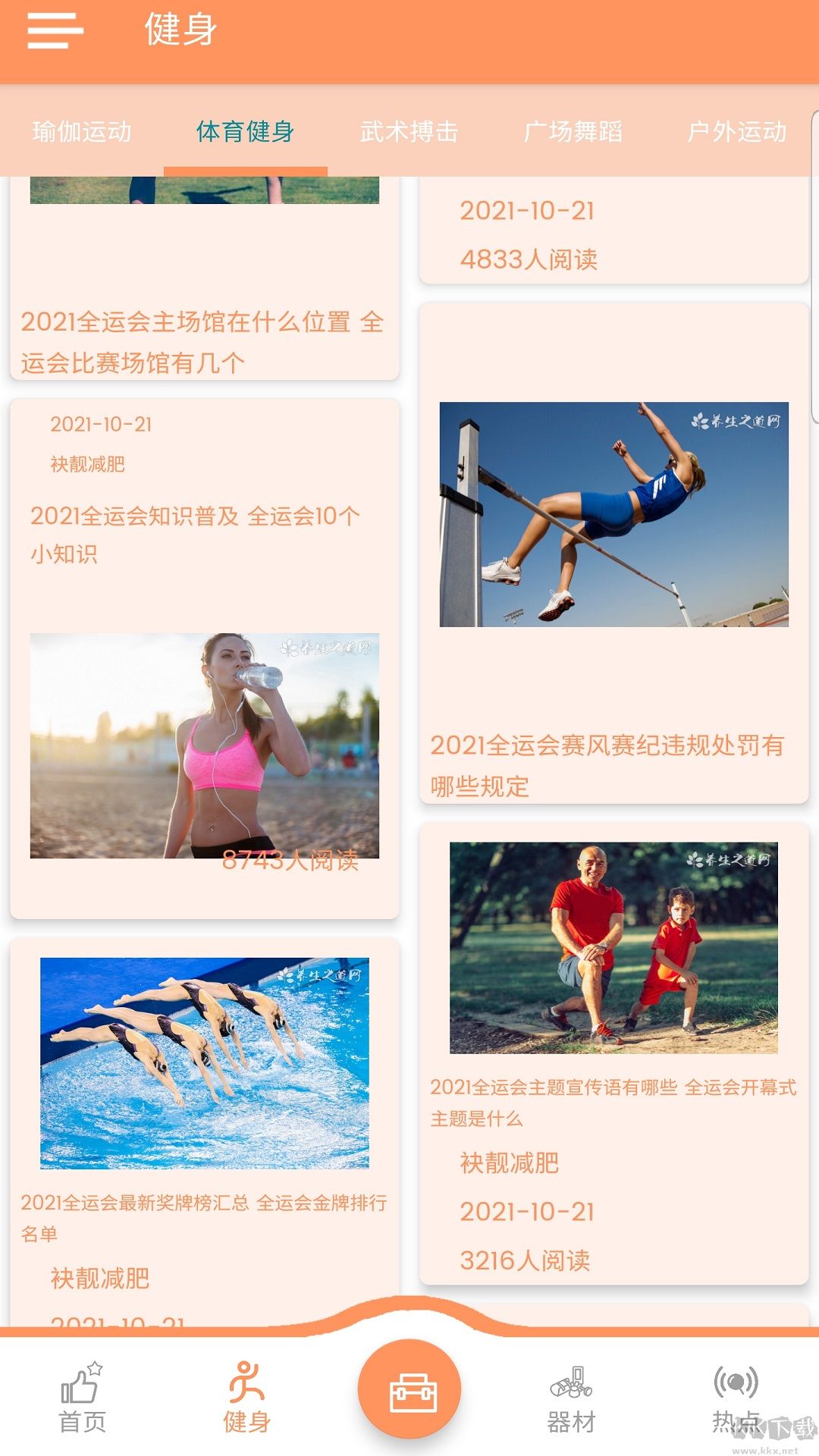Tap the center toolbox button
819x1456 pixels.
(x=409, y=1389)
